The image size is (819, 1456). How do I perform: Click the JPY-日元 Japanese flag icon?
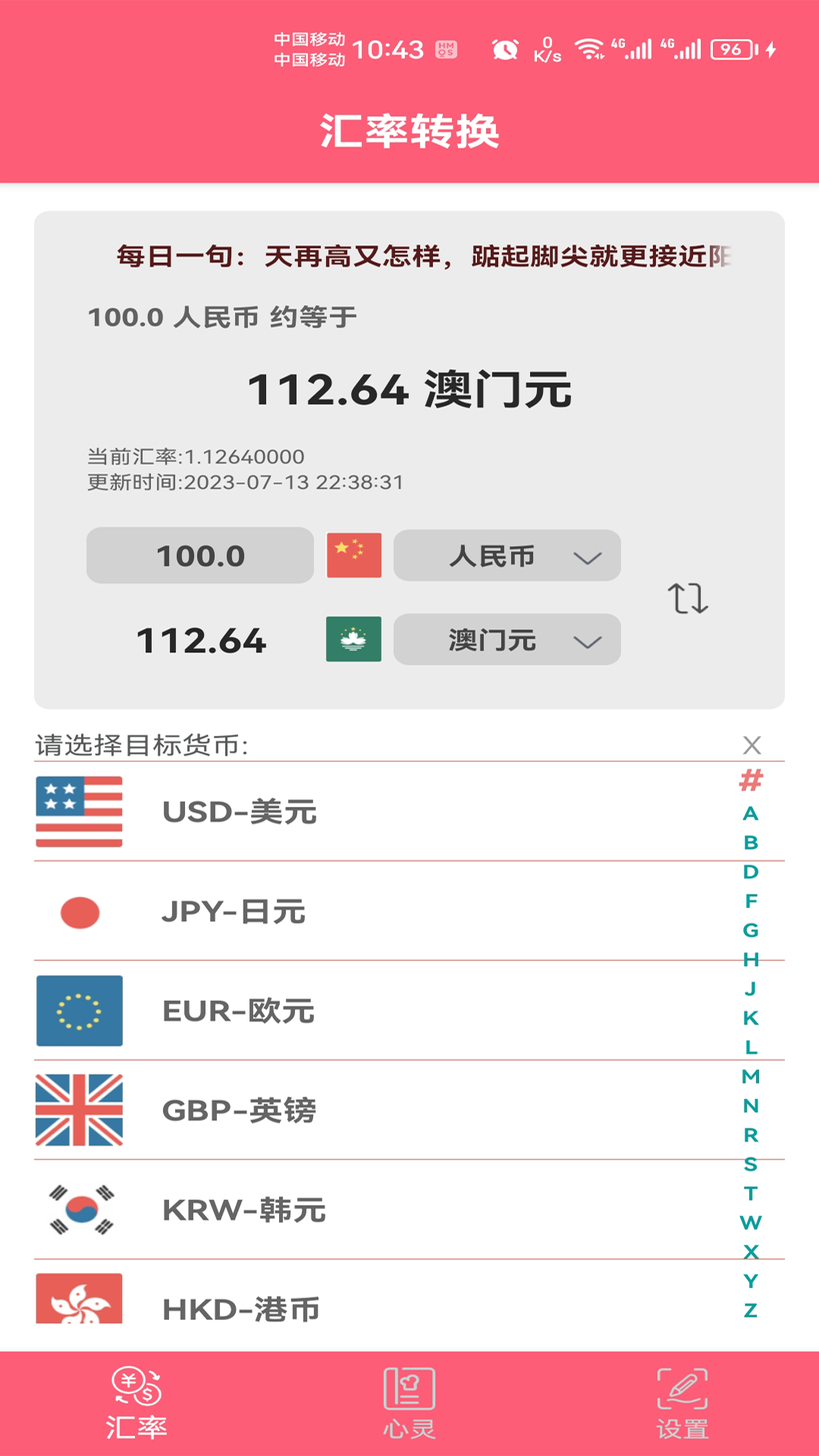[x=80, y=912]
